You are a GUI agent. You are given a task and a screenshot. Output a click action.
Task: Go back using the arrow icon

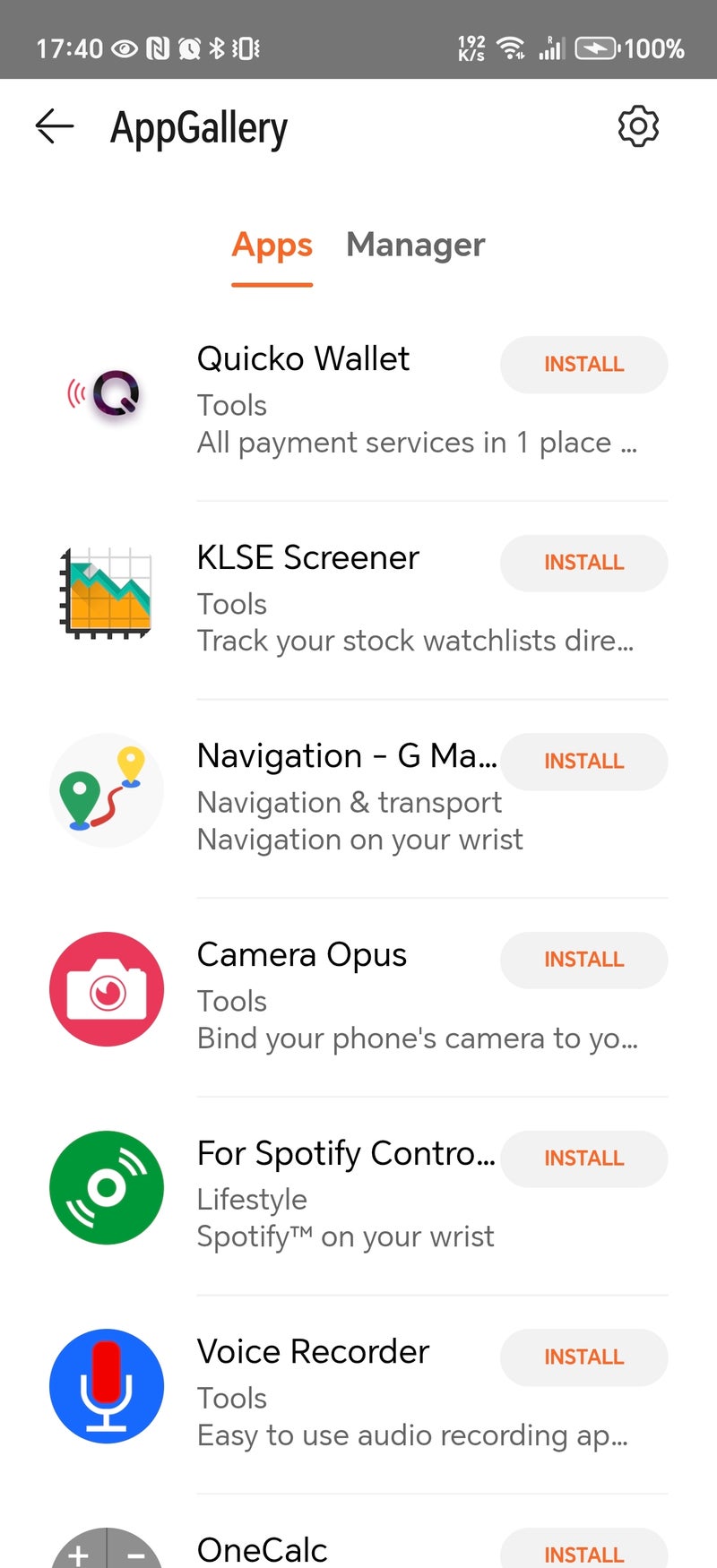pyautogui.click(x=54, y=126)
